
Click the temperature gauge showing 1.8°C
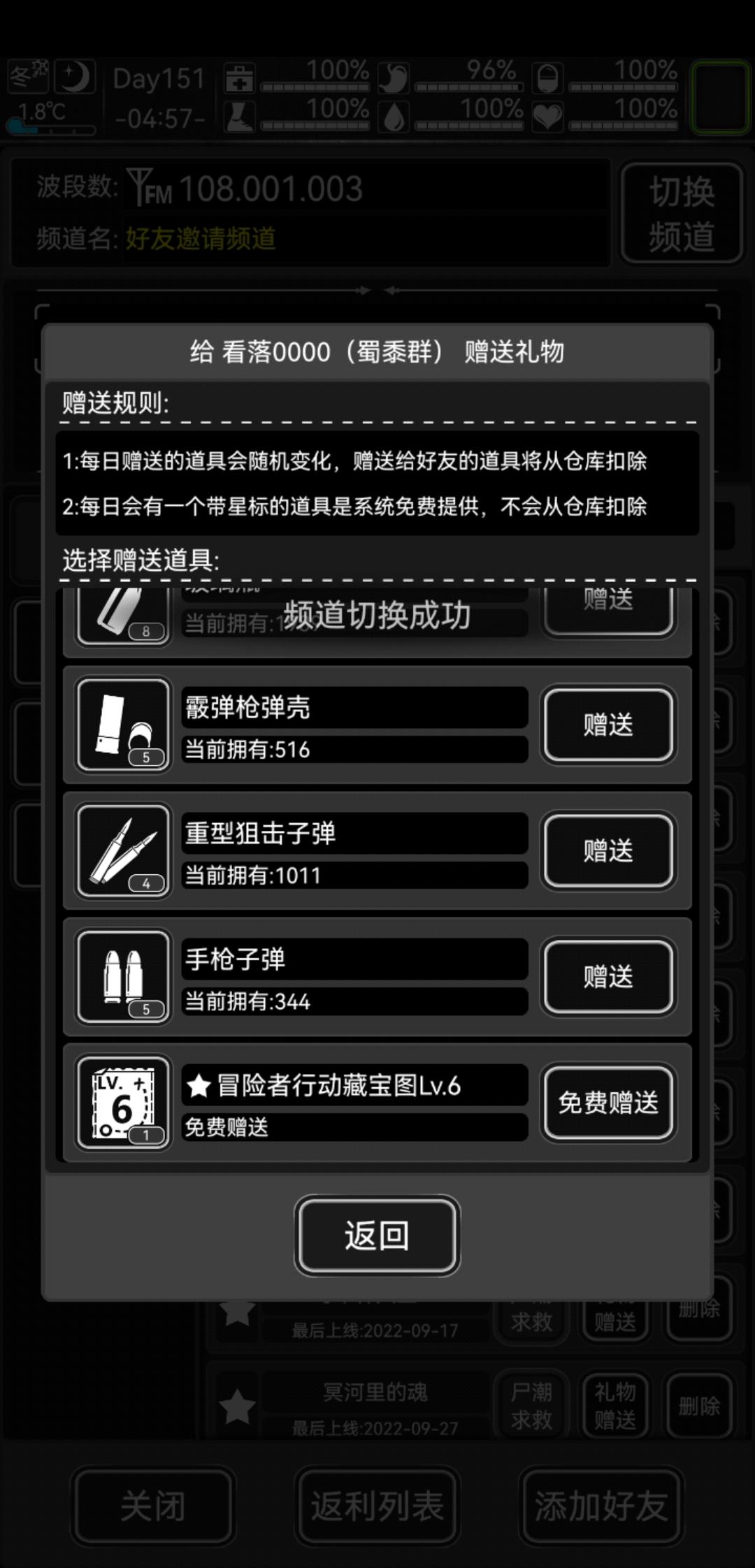[48, 126]
